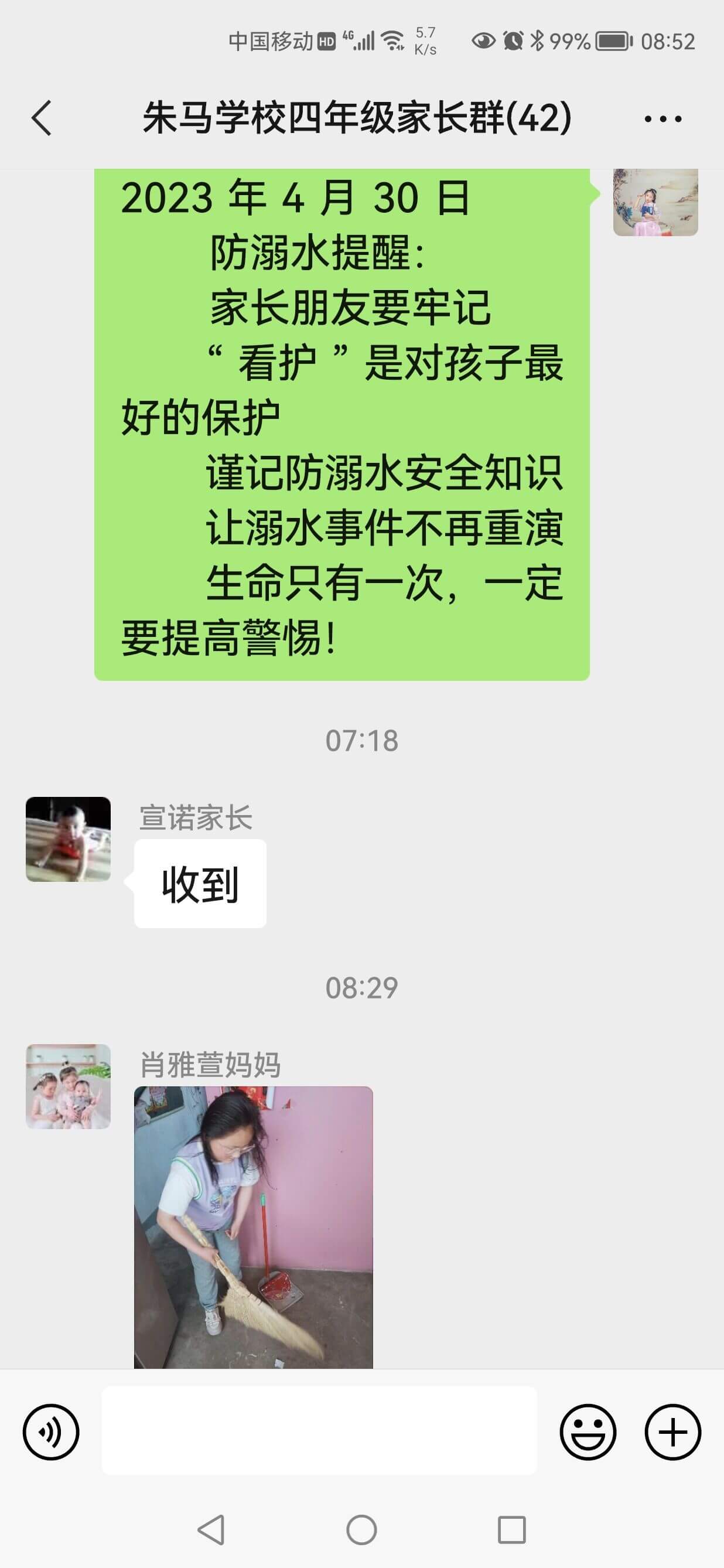Tap the message text field
Image resolution: width=724 pixels, height=1568 pixels.
(x=319, y=1430)
